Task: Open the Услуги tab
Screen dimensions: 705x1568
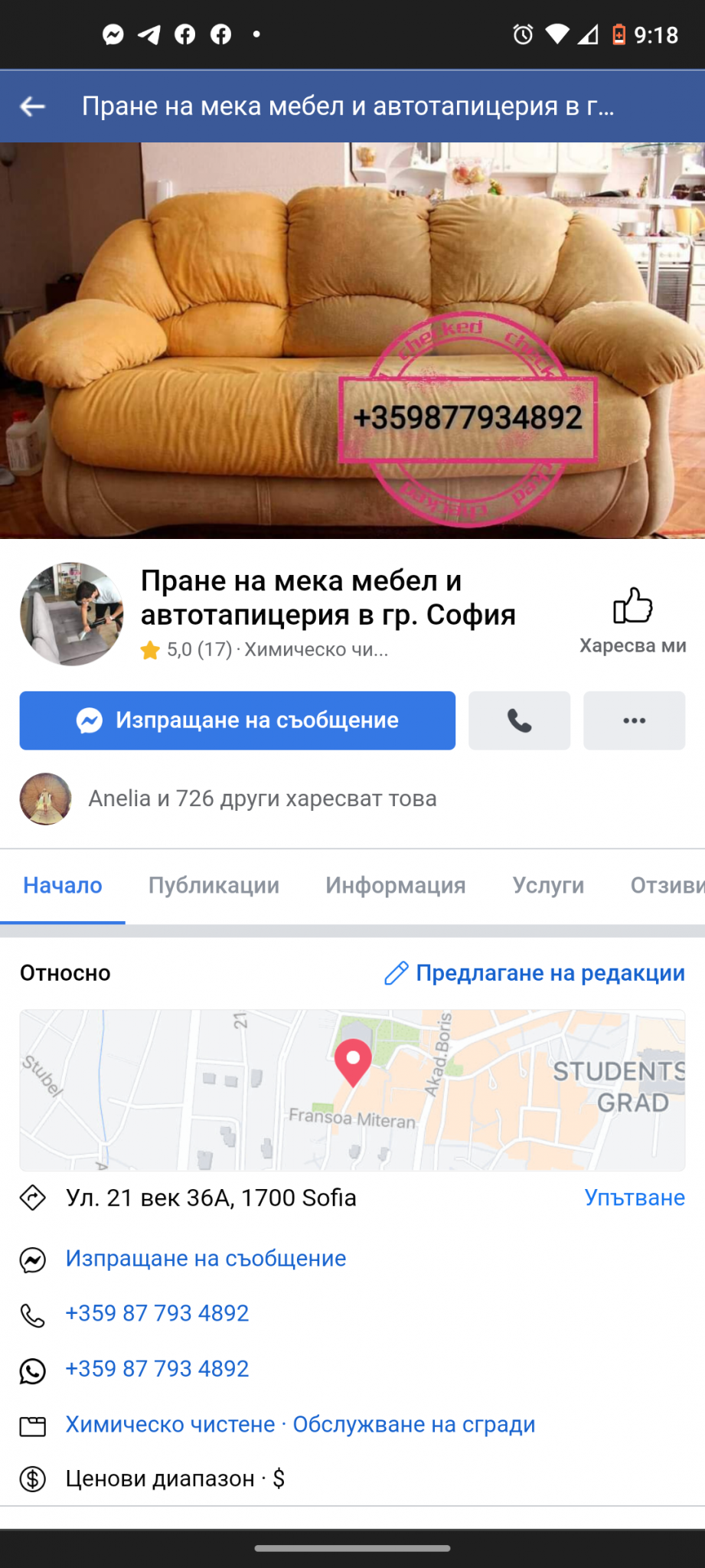Action: (548, 885)
